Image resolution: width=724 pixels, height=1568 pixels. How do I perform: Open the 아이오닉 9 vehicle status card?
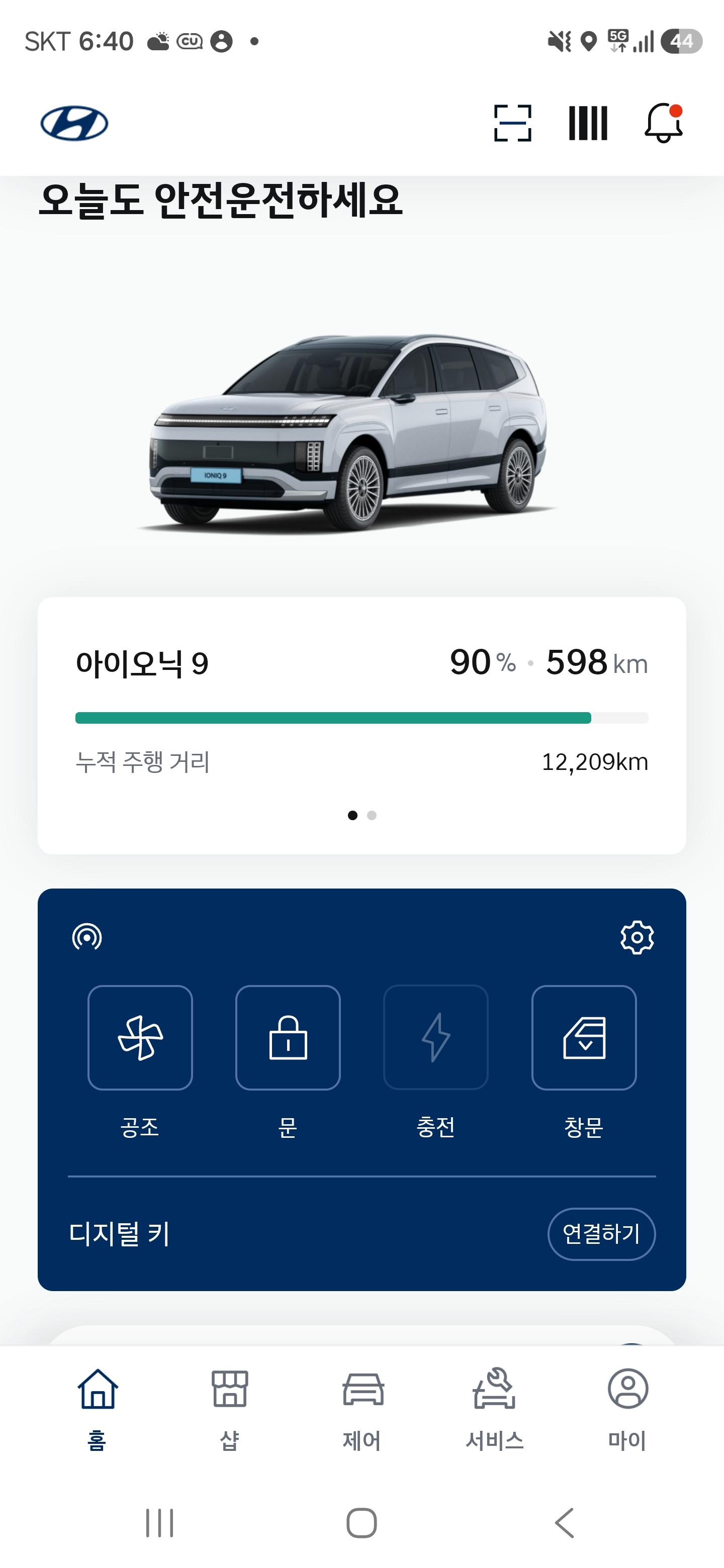[x=361, y=724]
